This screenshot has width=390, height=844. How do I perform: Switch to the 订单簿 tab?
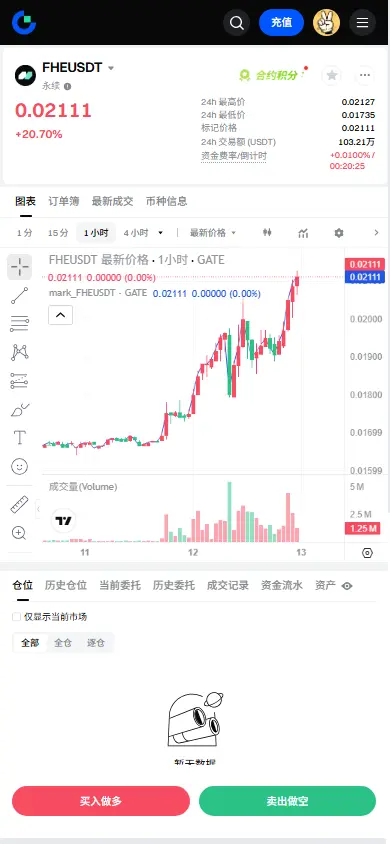click(x=63, y=201)
